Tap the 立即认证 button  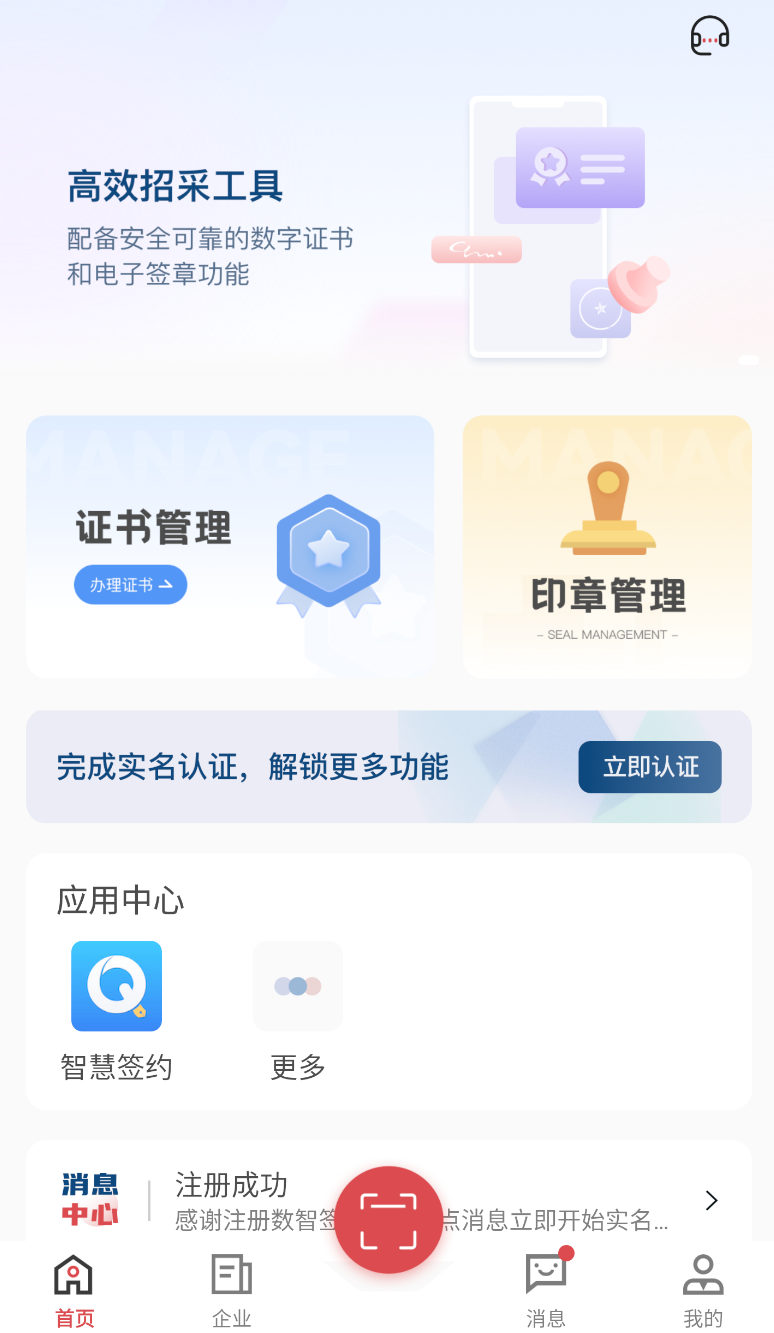click(650, 767)
